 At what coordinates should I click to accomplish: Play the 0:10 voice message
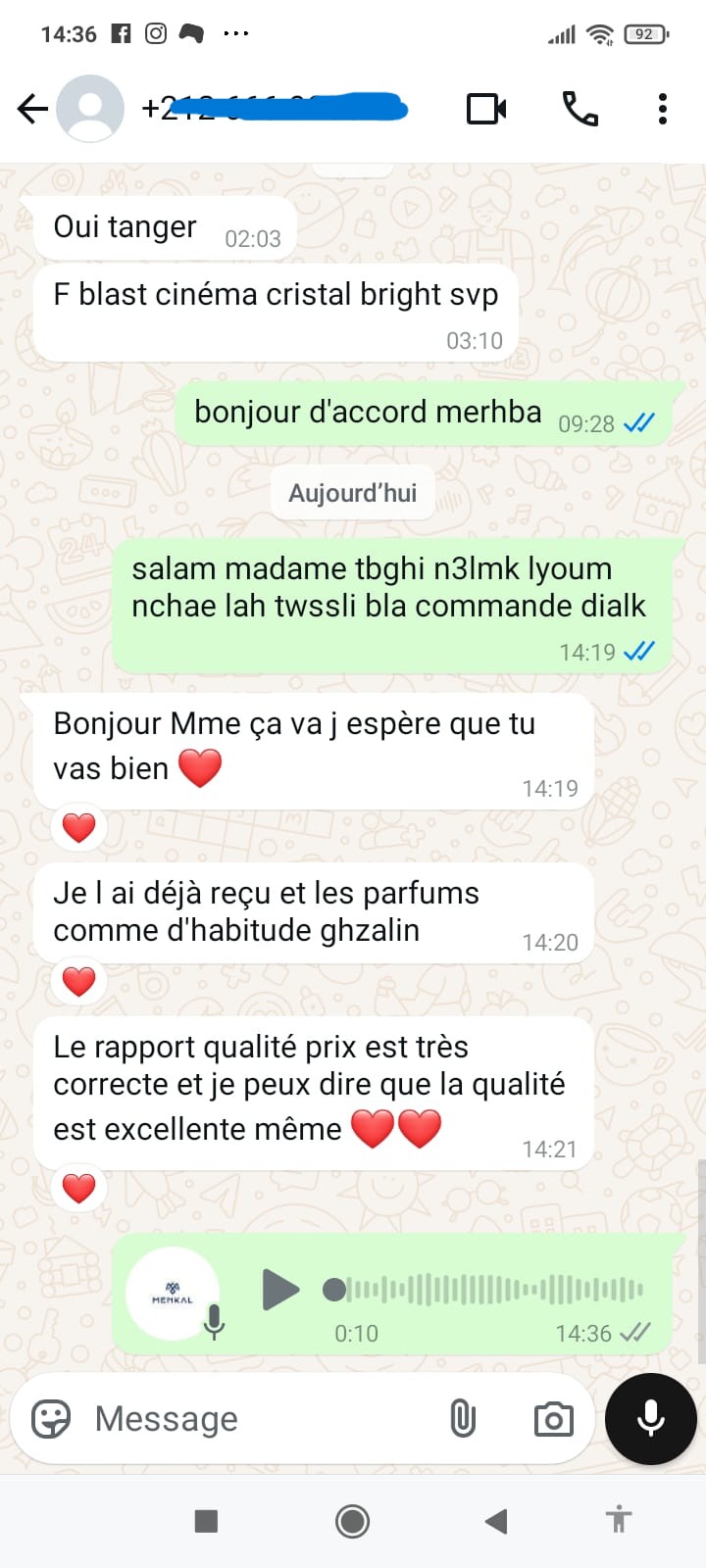(280, 1290)
